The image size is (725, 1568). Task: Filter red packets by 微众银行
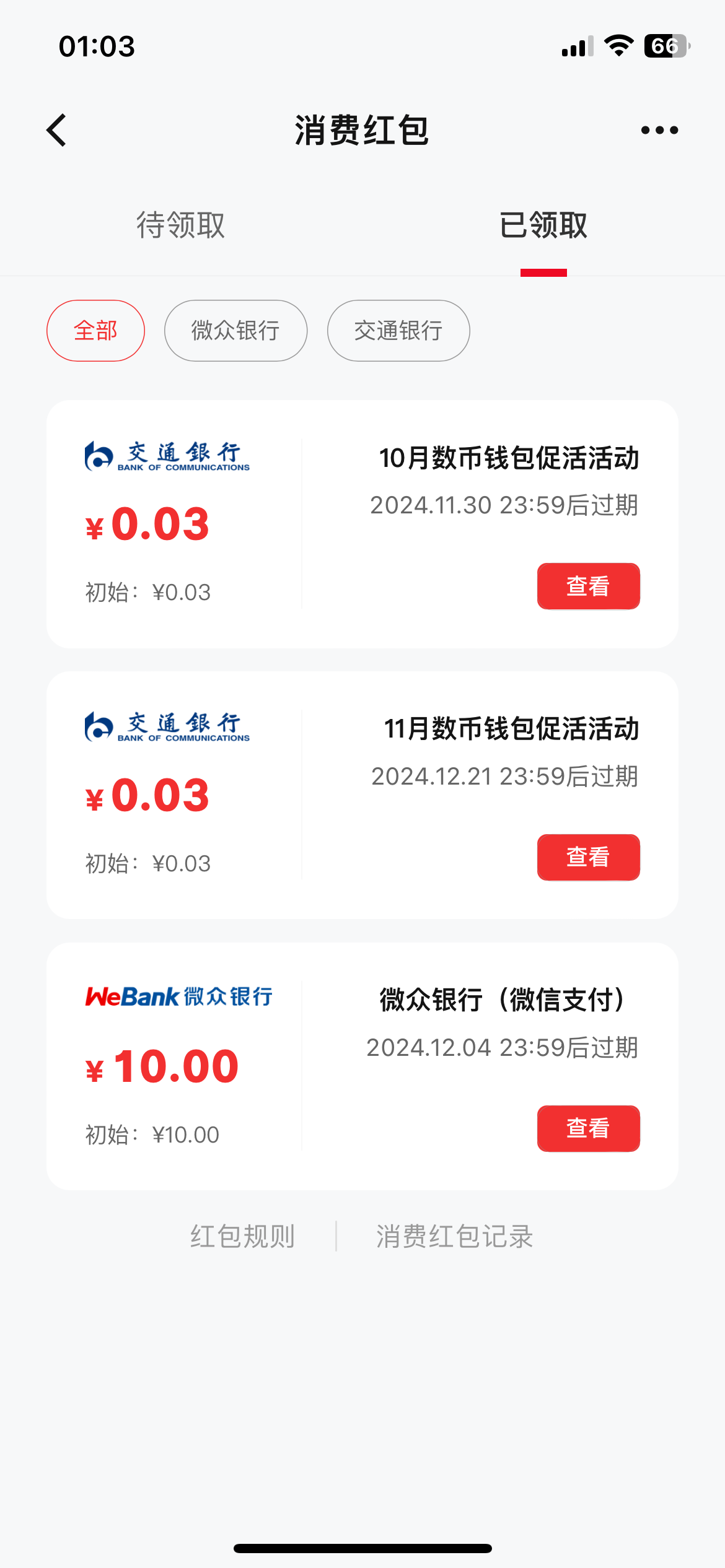tap(235, 331)
